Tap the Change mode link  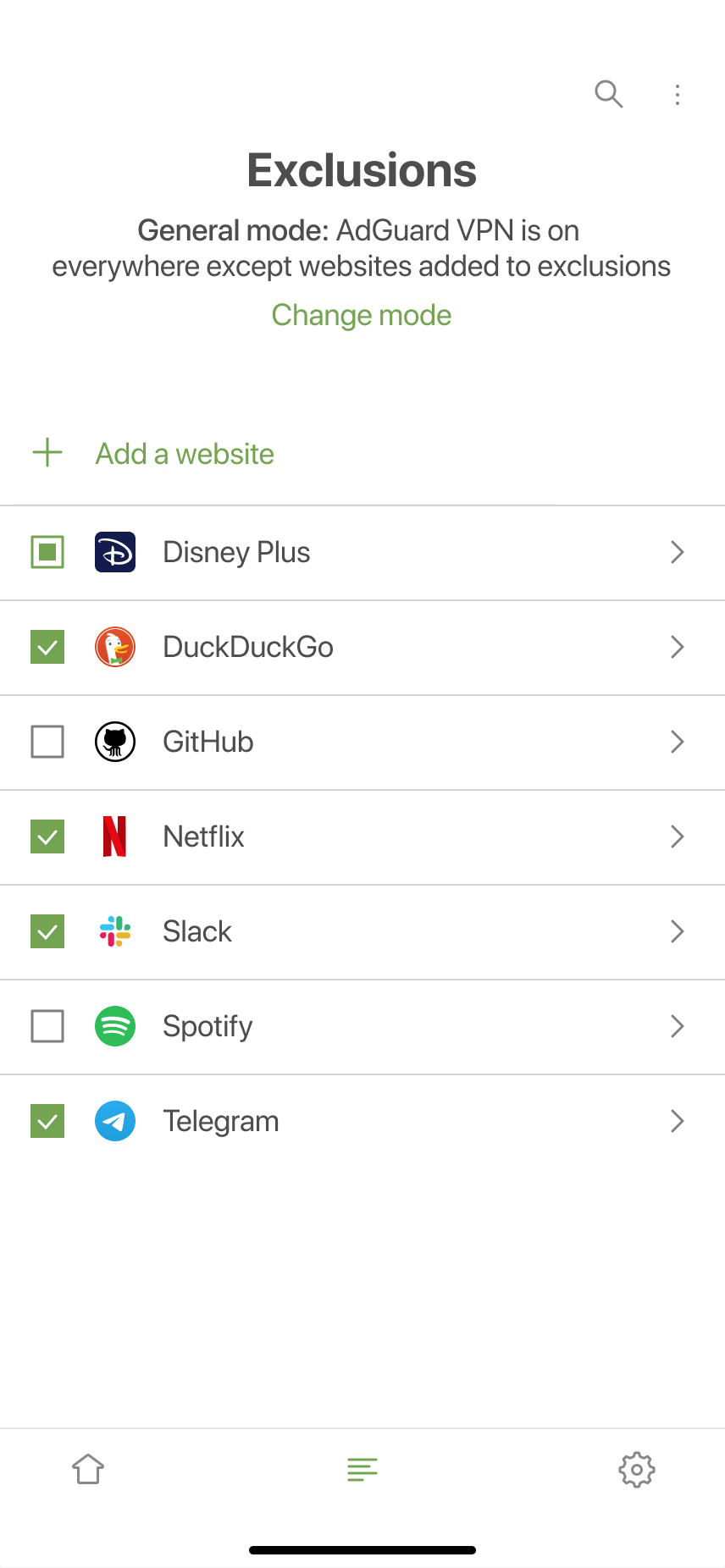point(362,315)
